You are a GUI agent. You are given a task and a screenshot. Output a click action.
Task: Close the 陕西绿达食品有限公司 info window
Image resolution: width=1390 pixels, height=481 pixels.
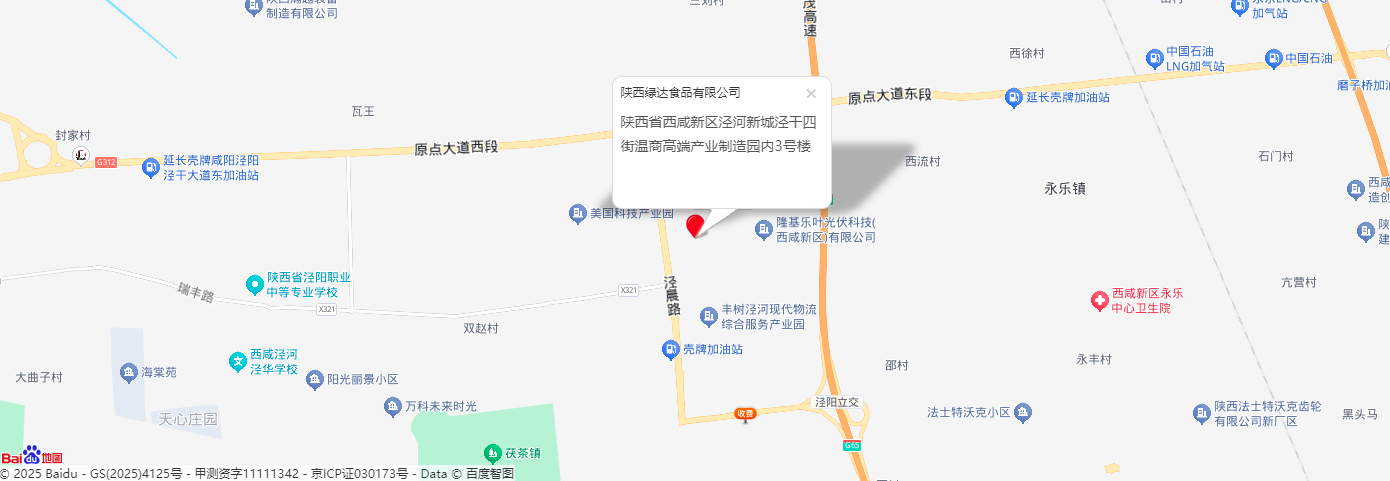point(811,93)
